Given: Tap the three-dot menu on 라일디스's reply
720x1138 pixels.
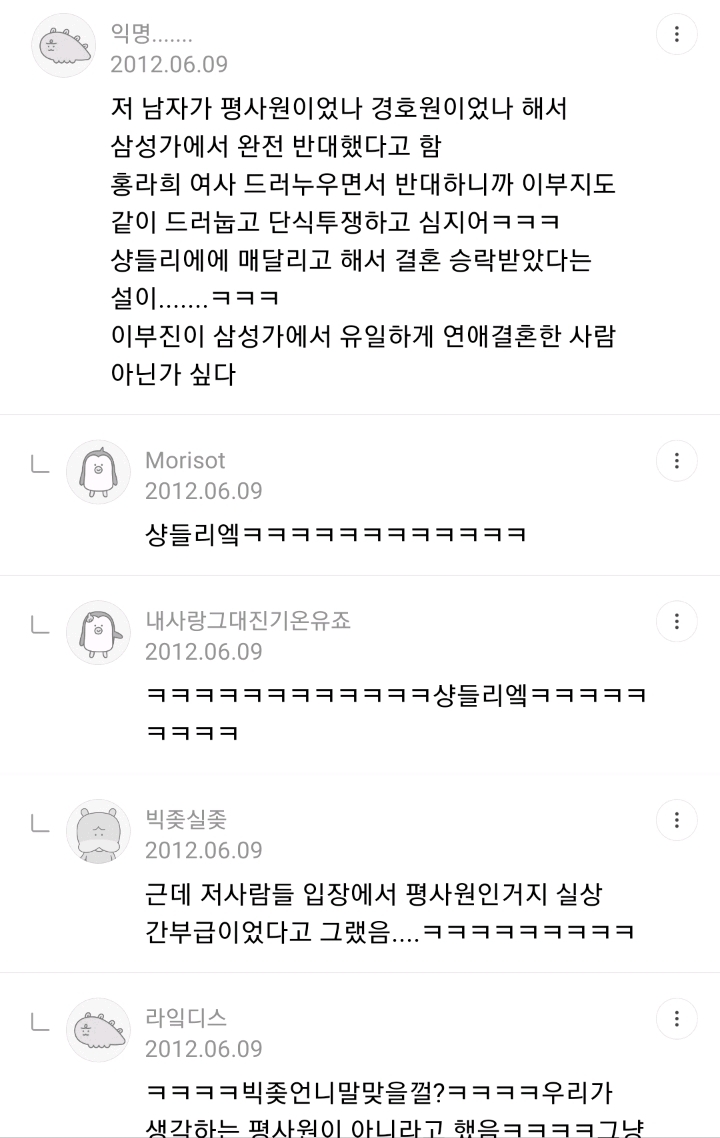Looking at the screenshot, I should (x=677, y=1019).
